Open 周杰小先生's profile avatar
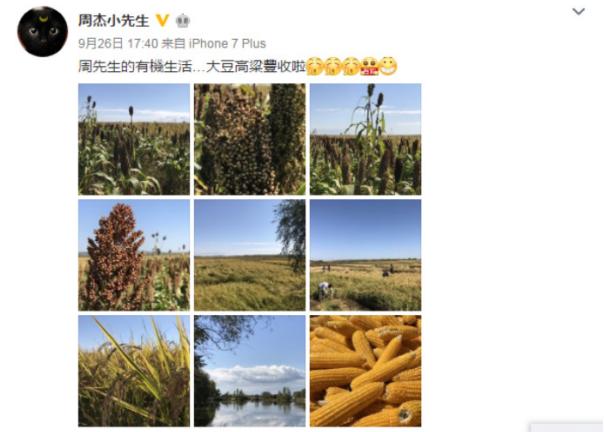604x432 pixels. [42, 31]
